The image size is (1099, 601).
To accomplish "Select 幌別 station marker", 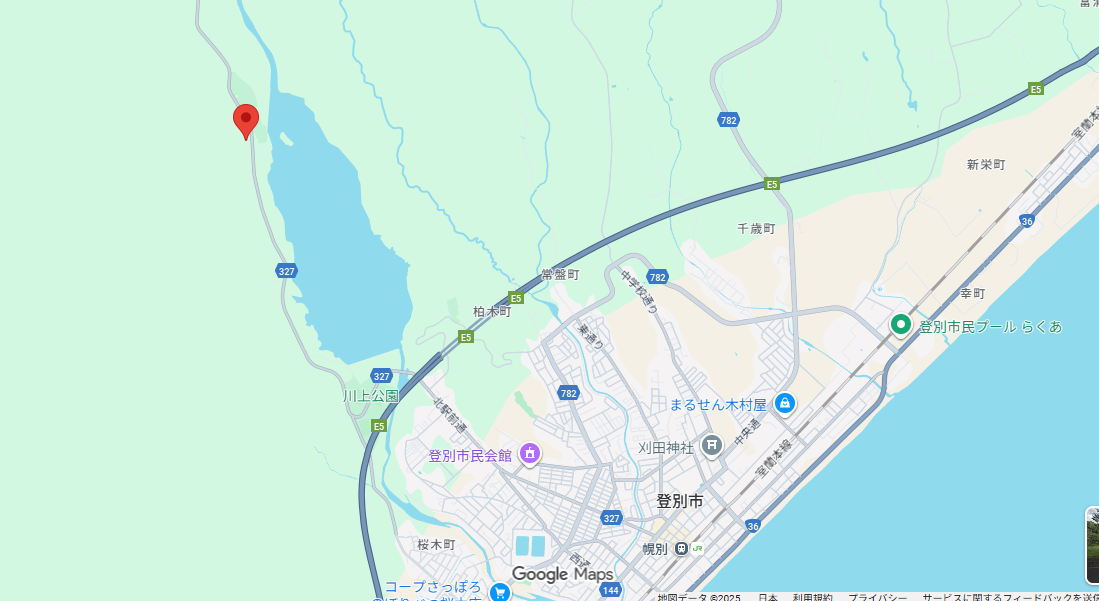I will tap(681, 548).
